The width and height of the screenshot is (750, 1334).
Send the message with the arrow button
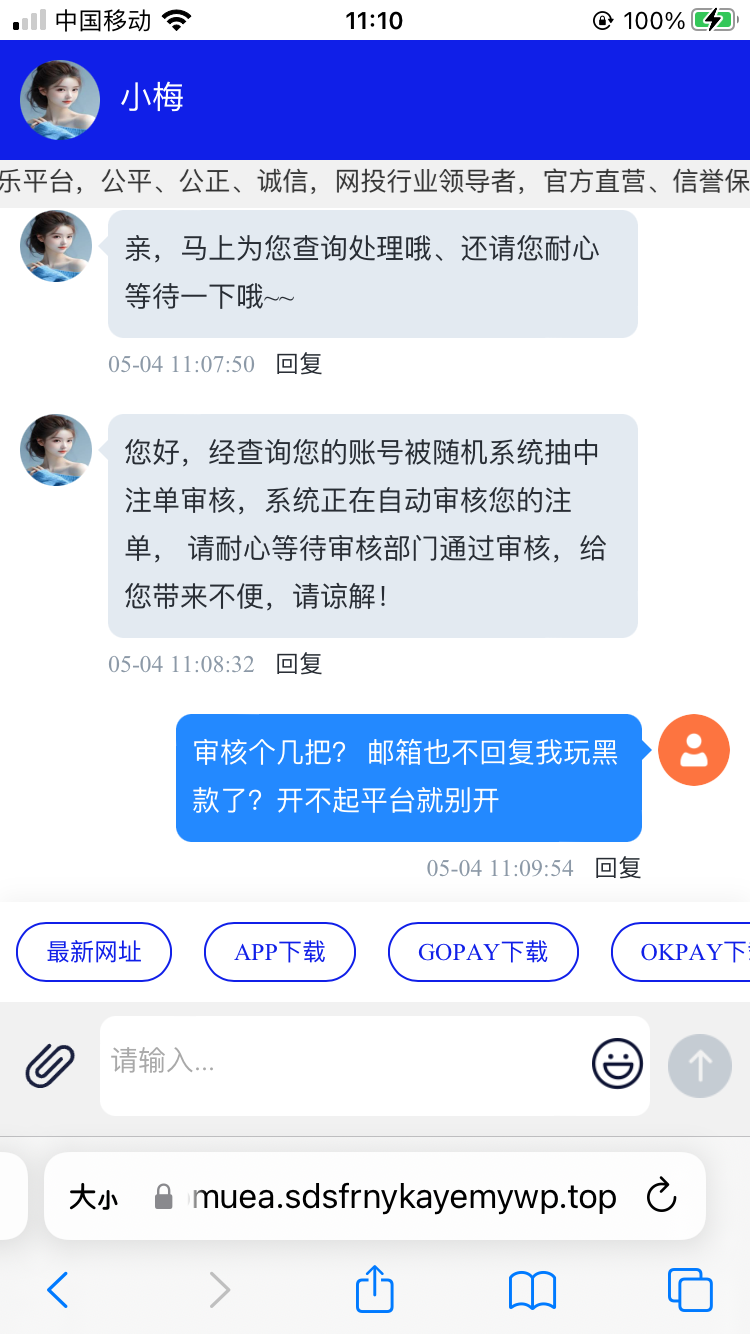click(700, 1066)
